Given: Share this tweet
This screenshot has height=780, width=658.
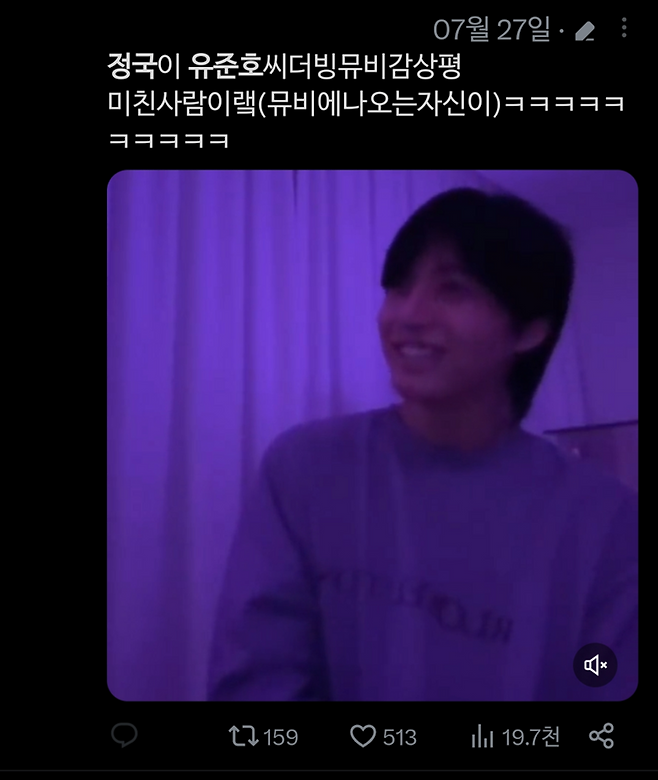Looking at the screenshot, I should [601, 737].
